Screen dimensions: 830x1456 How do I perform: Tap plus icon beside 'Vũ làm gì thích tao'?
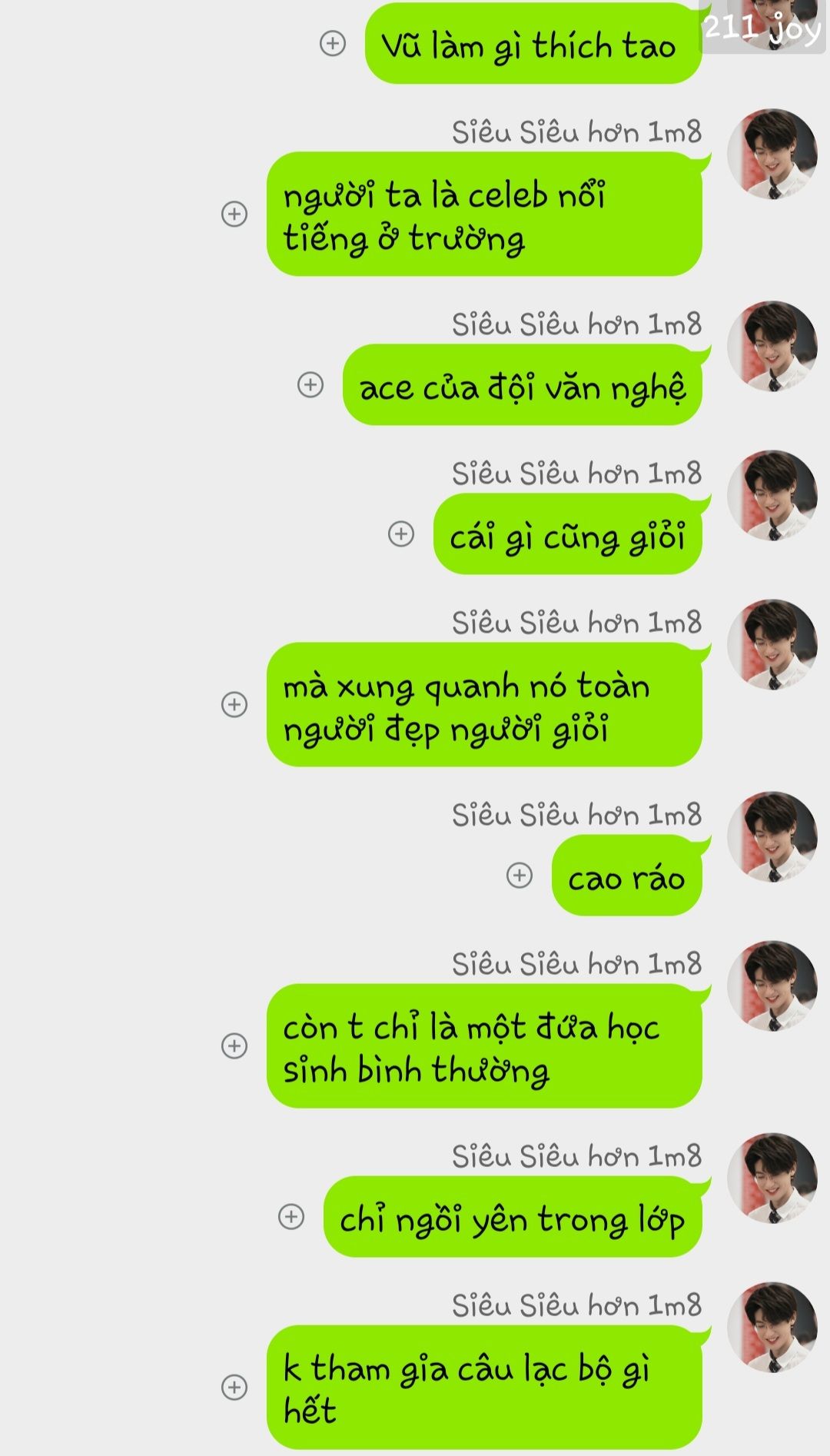(x=332, y=43)
